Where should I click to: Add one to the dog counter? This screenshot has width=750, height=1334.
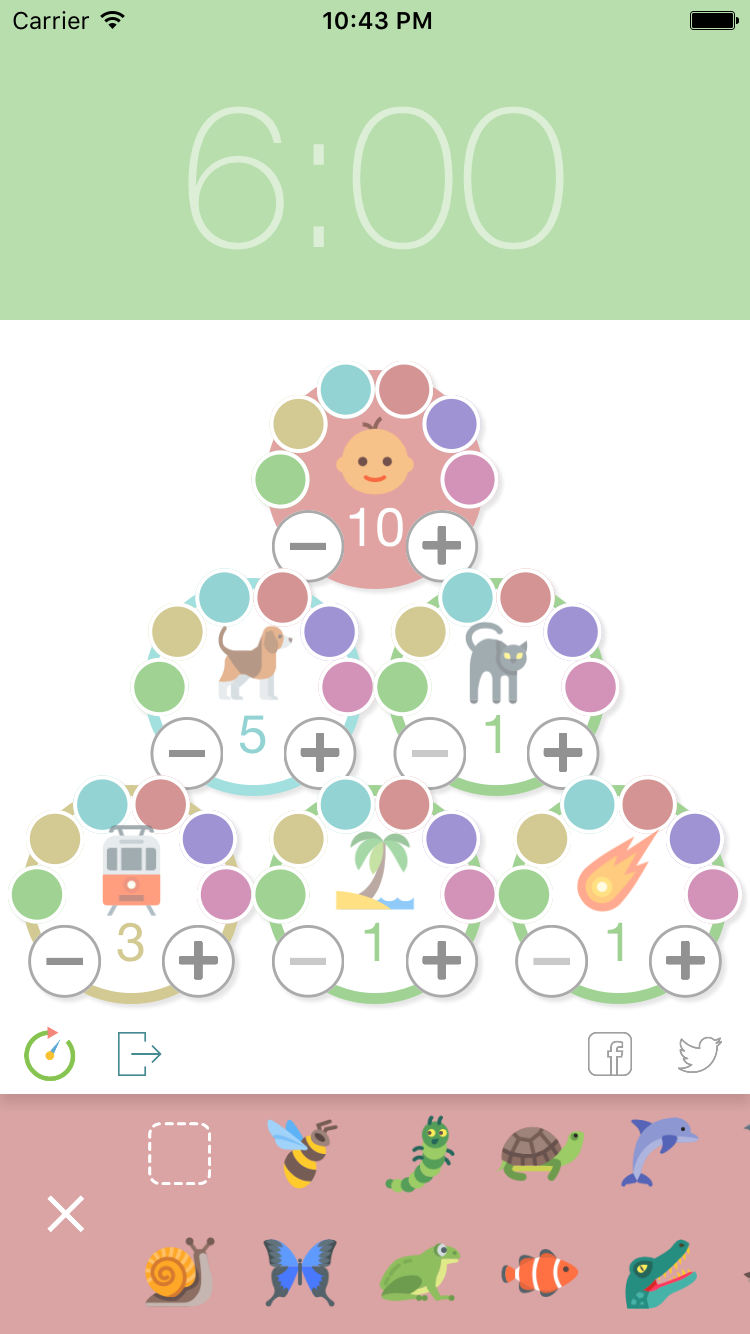[x=320, y=753]
